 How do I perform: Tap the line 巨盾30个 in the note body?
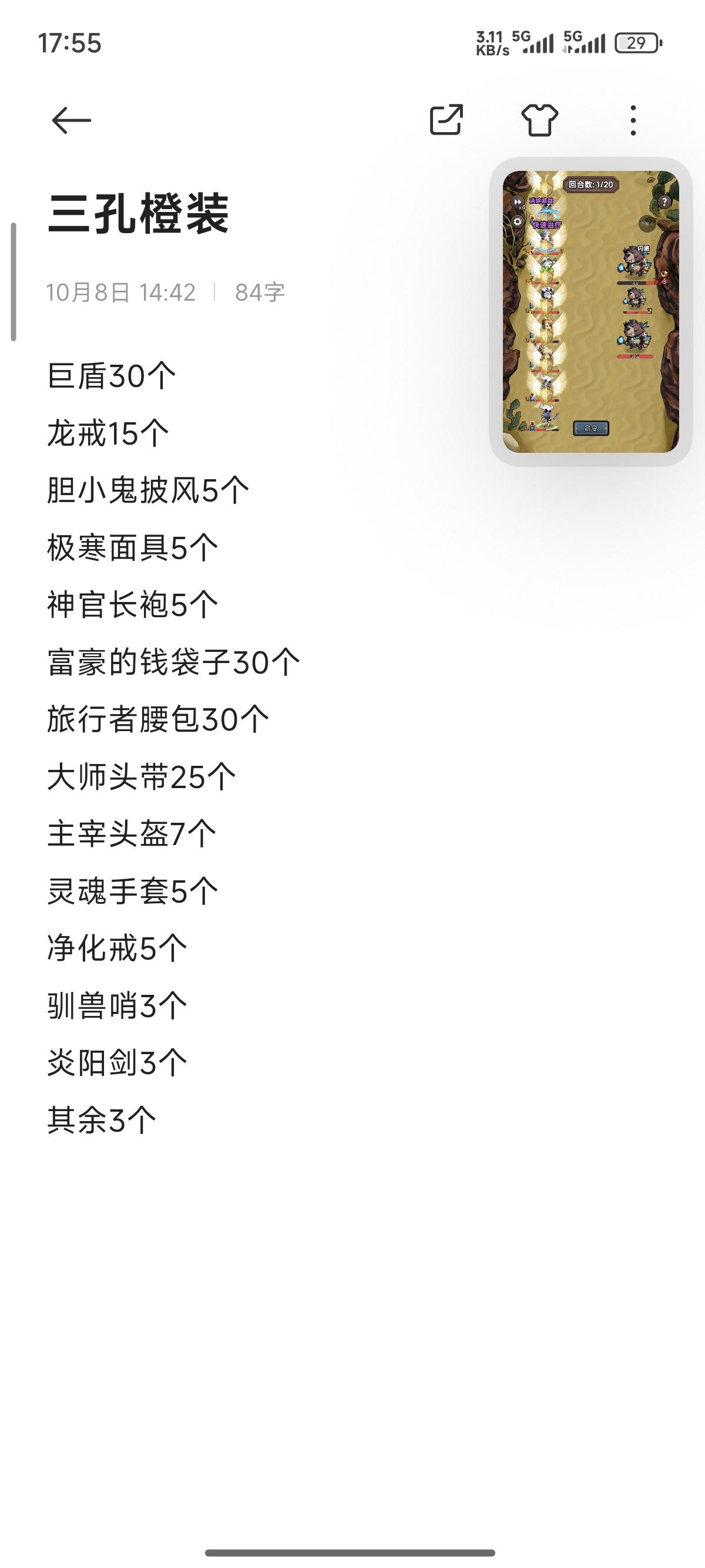pyautogui.click(x=112, y=373)
